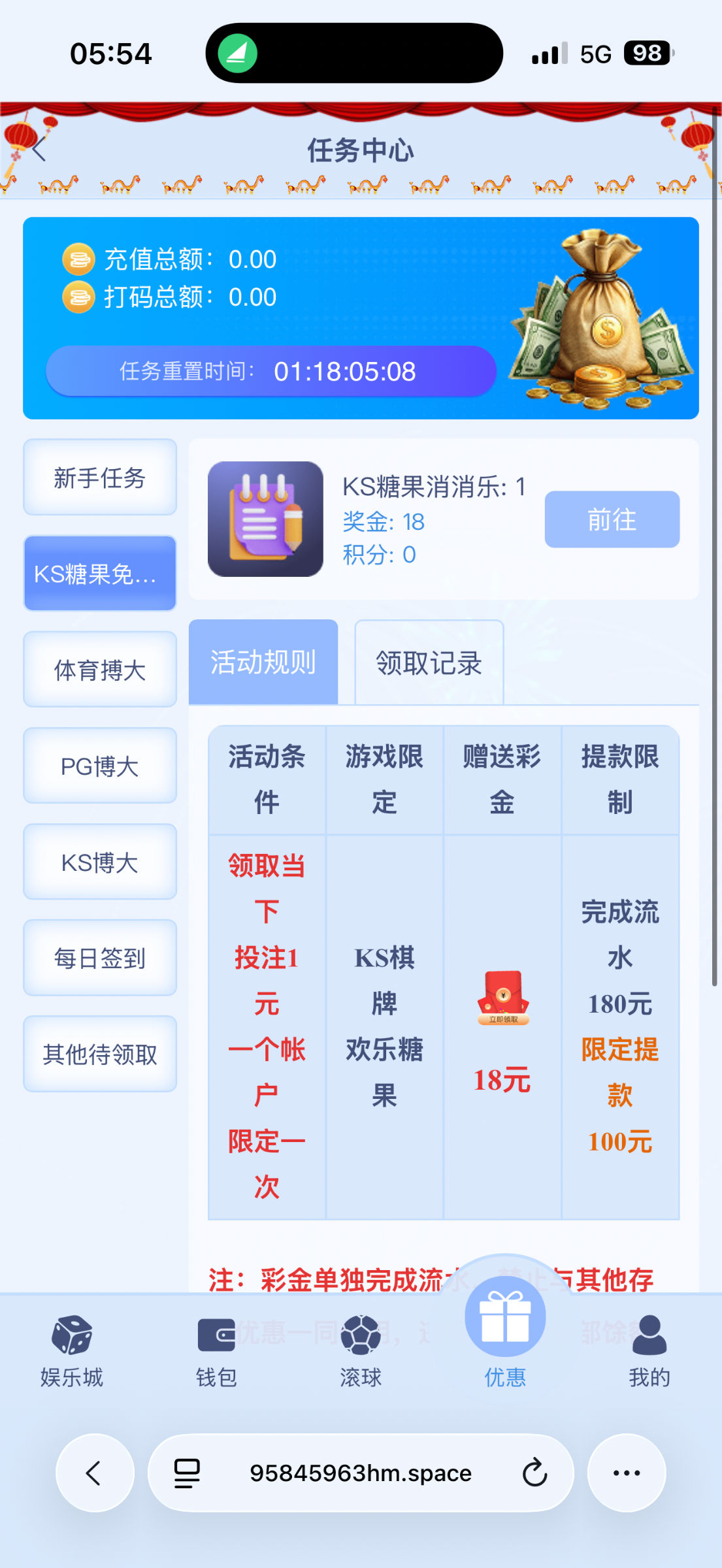
Task: Open the 体育搏大 task category
Action: (100, 670)
